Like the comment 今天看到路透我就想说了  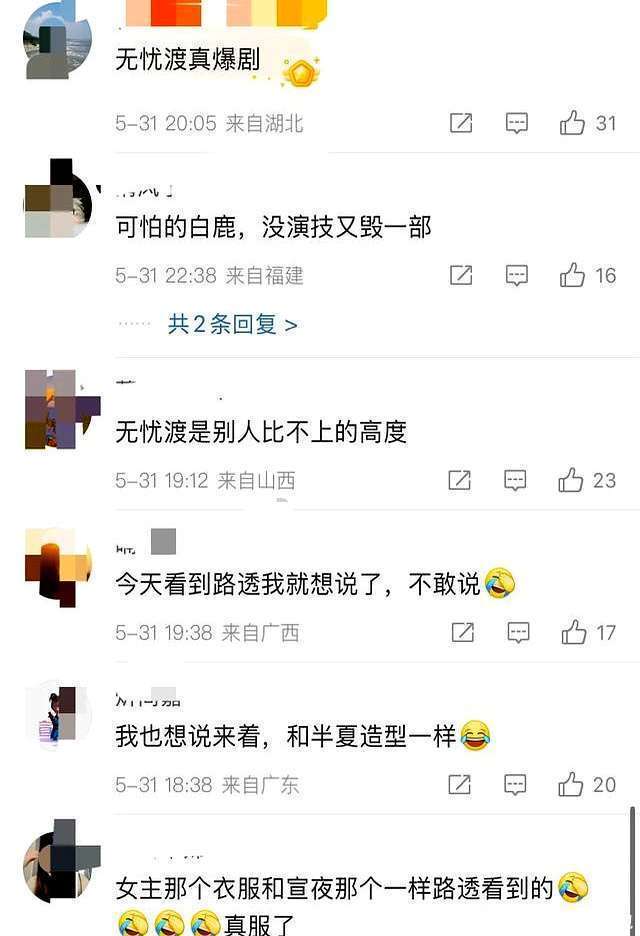click(573, 633)
